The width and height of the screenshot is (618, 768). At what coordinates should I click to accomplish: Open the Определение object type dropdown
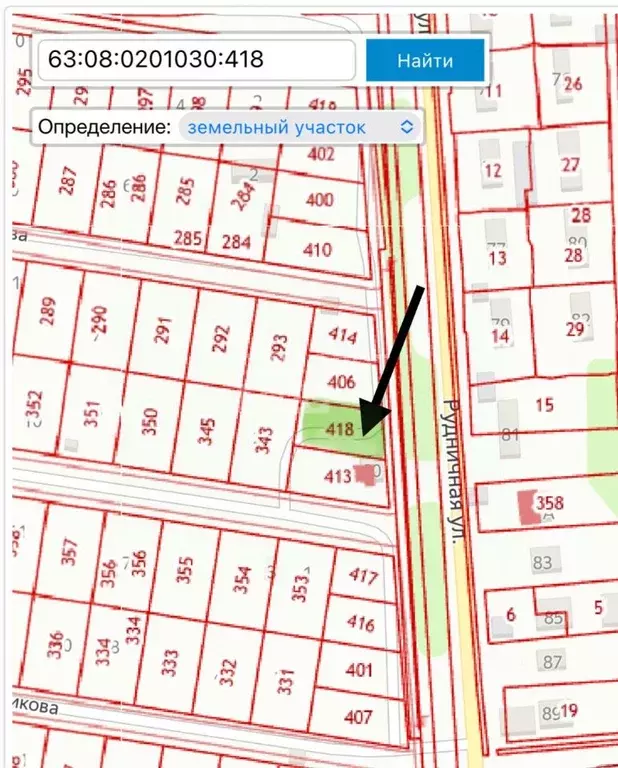pyautogui.click(x=300, y=127)
